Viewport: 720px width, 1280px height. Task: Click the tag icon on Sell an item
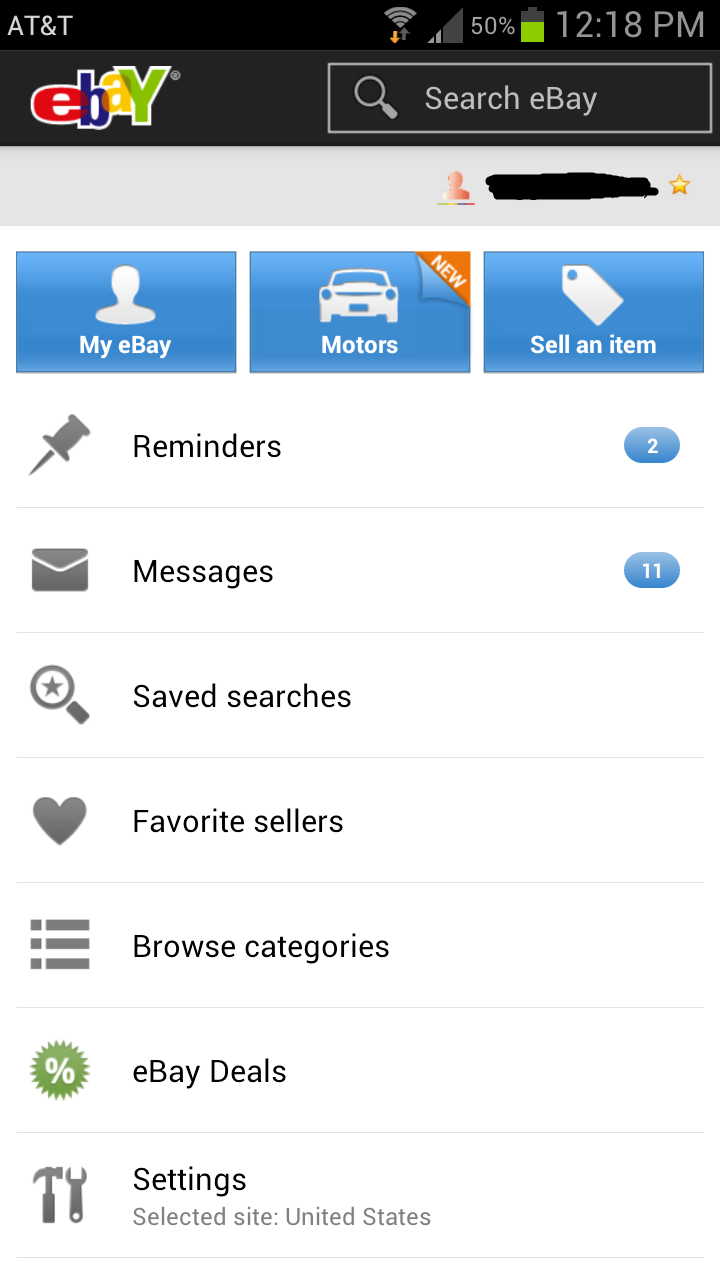(593, 295)
